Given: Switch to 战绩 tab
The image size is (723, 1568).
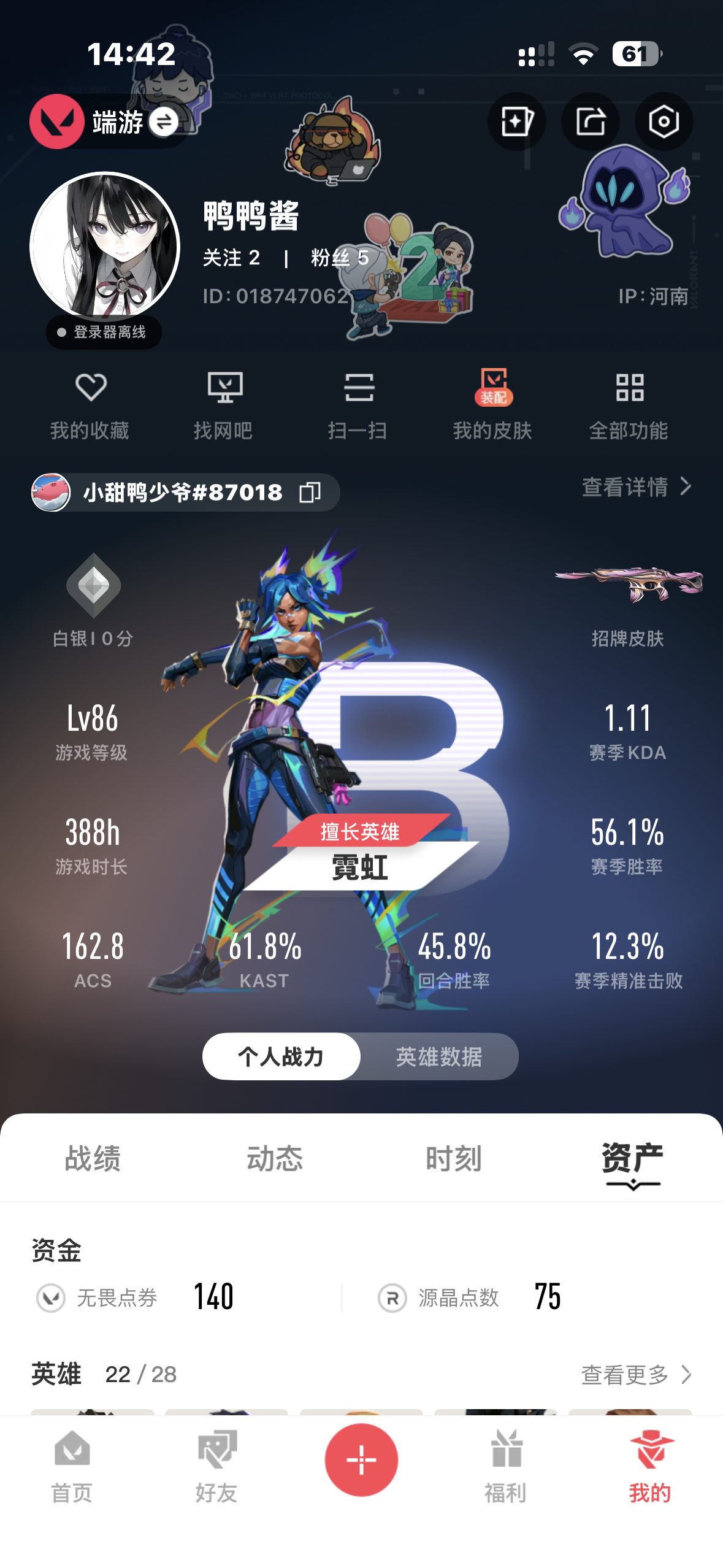Looking at the screenshot, I should pyautogui.click(x=93, y=1158).
